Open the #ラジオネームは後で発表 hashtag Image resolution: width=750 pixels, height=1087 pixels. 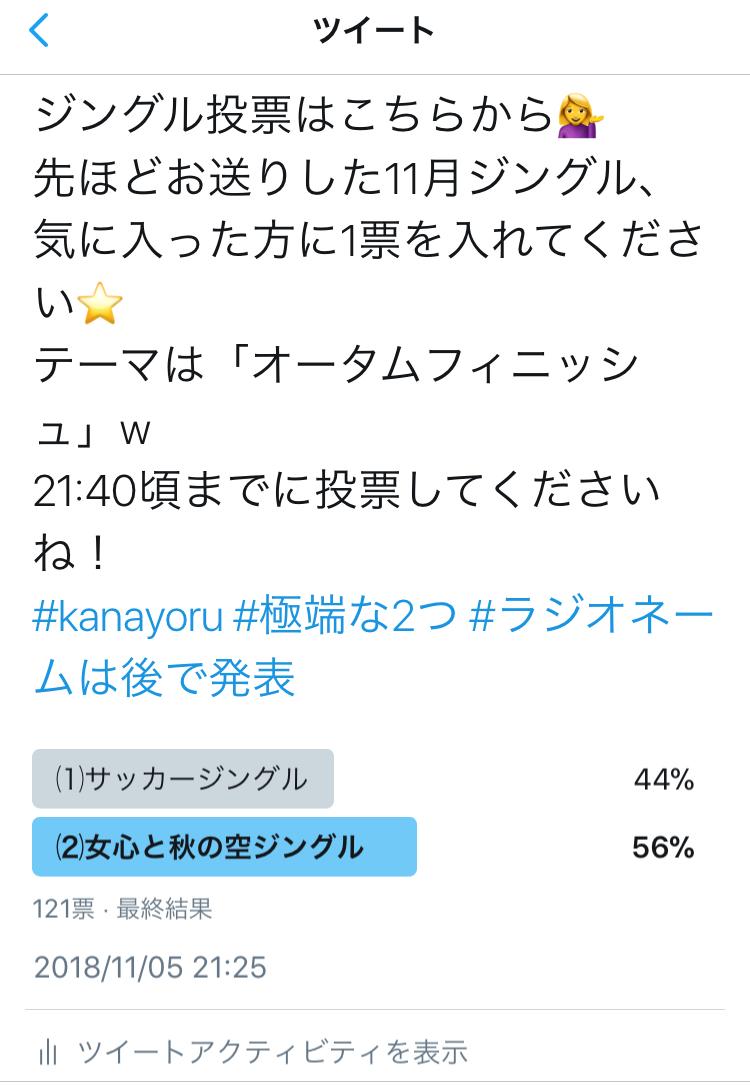[x=590, y=617]
